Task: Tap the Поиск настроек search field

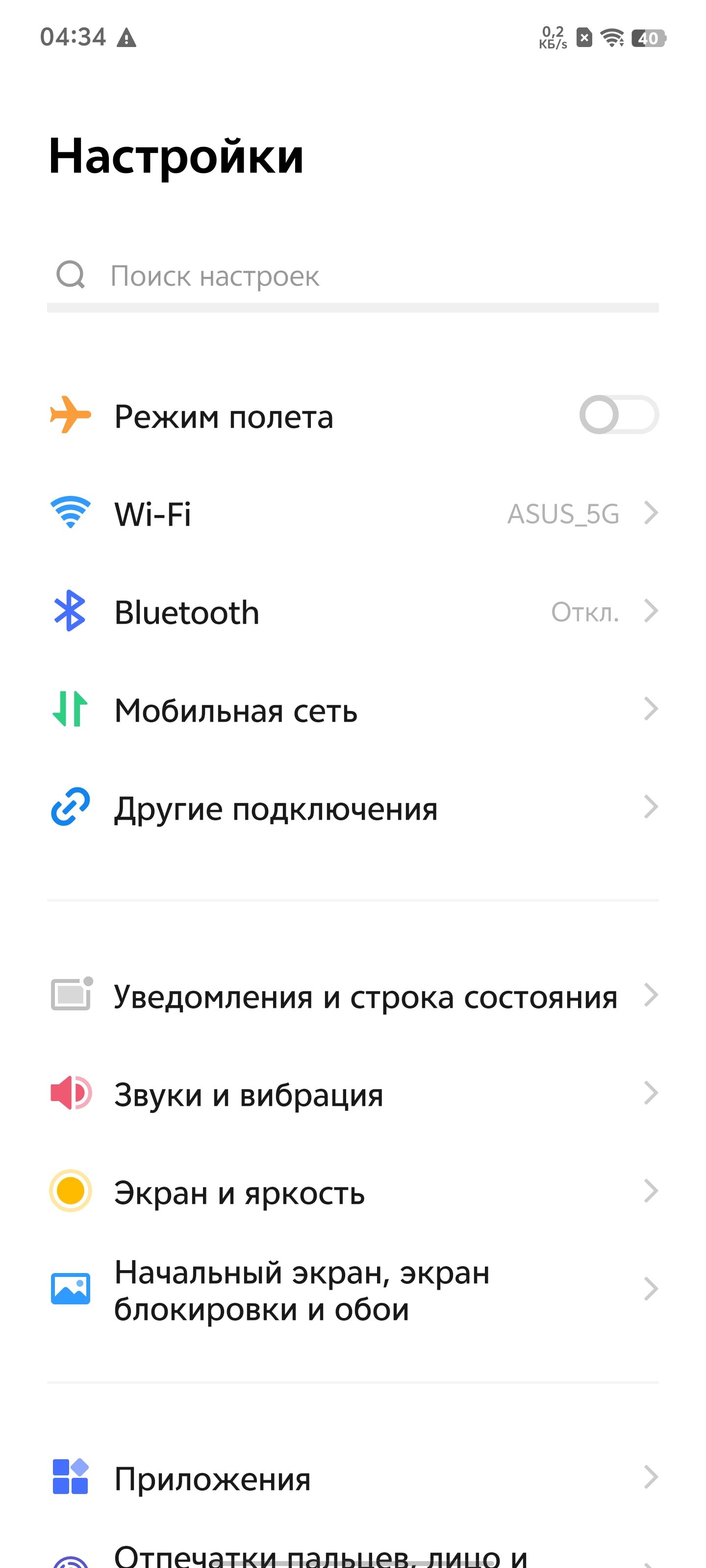Action: 353,276
